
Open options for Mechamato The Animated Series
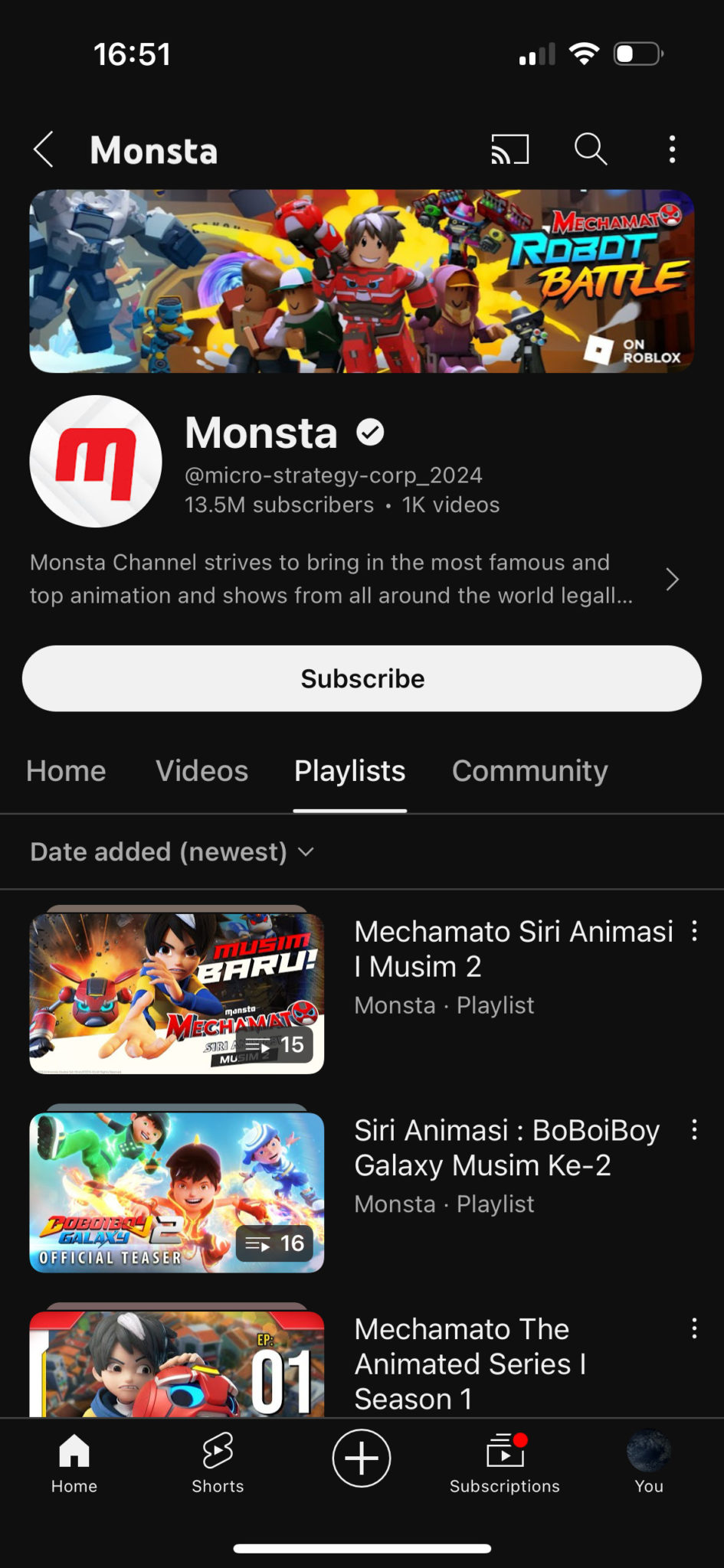694,1328
